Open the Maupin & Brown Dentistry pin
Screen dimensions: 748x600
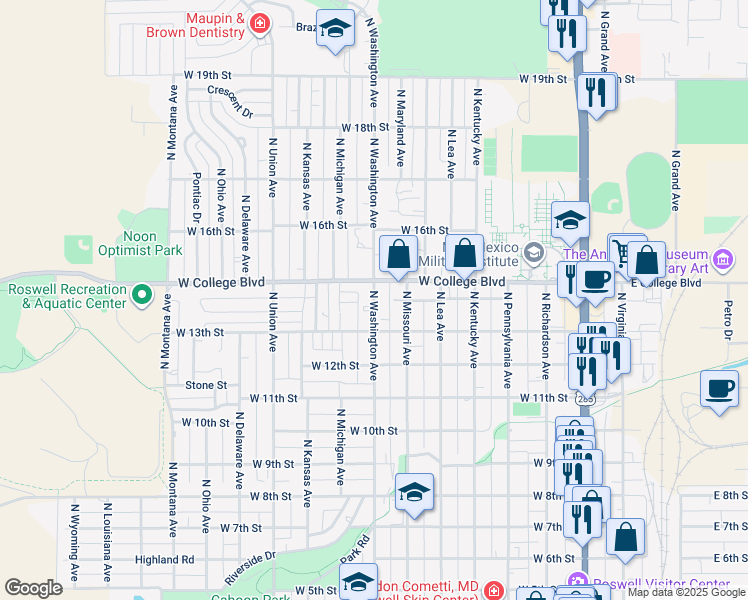(260, 24)
